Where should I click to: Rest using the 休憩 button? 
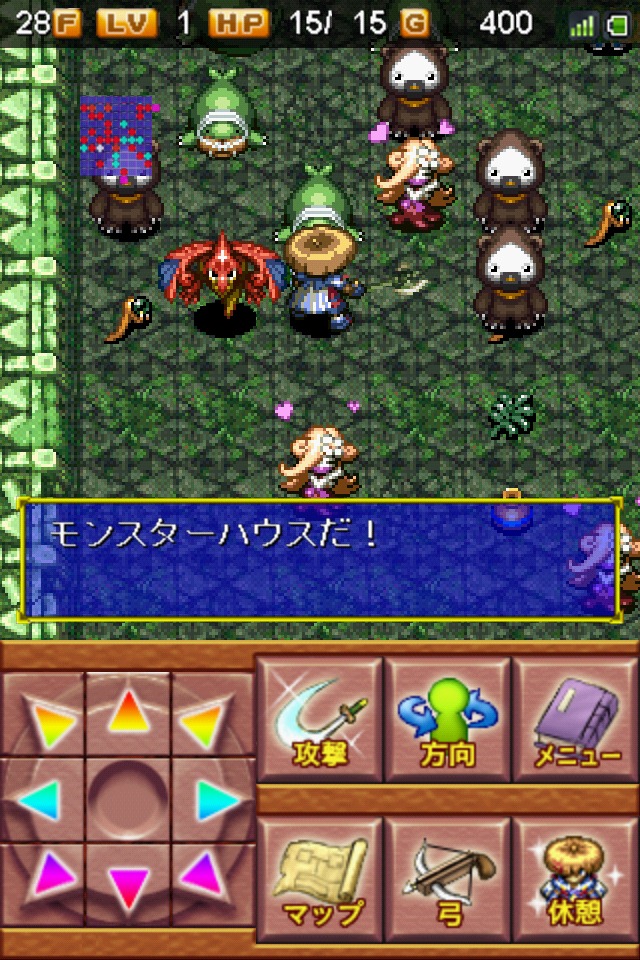pyautogui.click(x=577, y=880)
